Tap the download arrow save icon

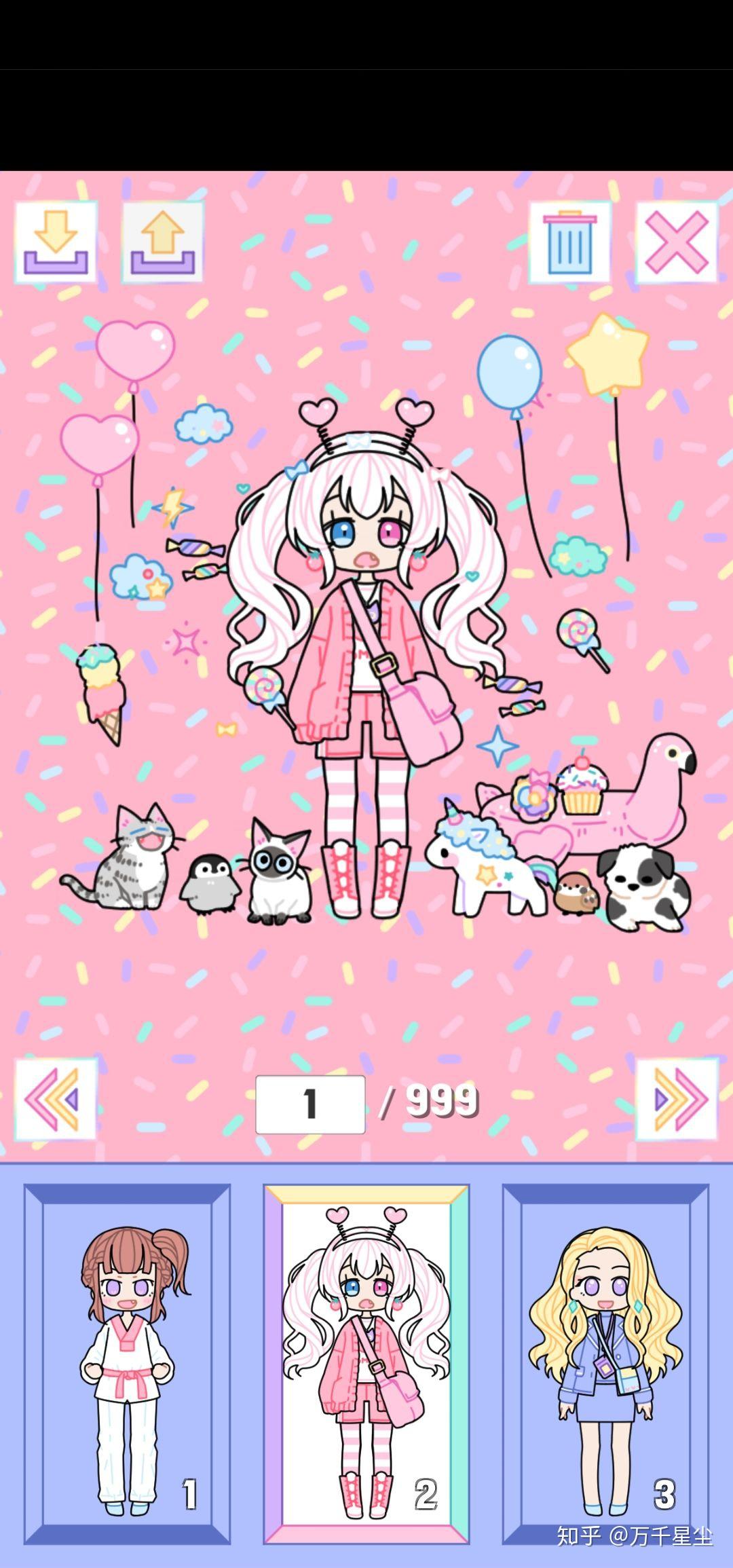pyautogui.click(x=56, y=242)
